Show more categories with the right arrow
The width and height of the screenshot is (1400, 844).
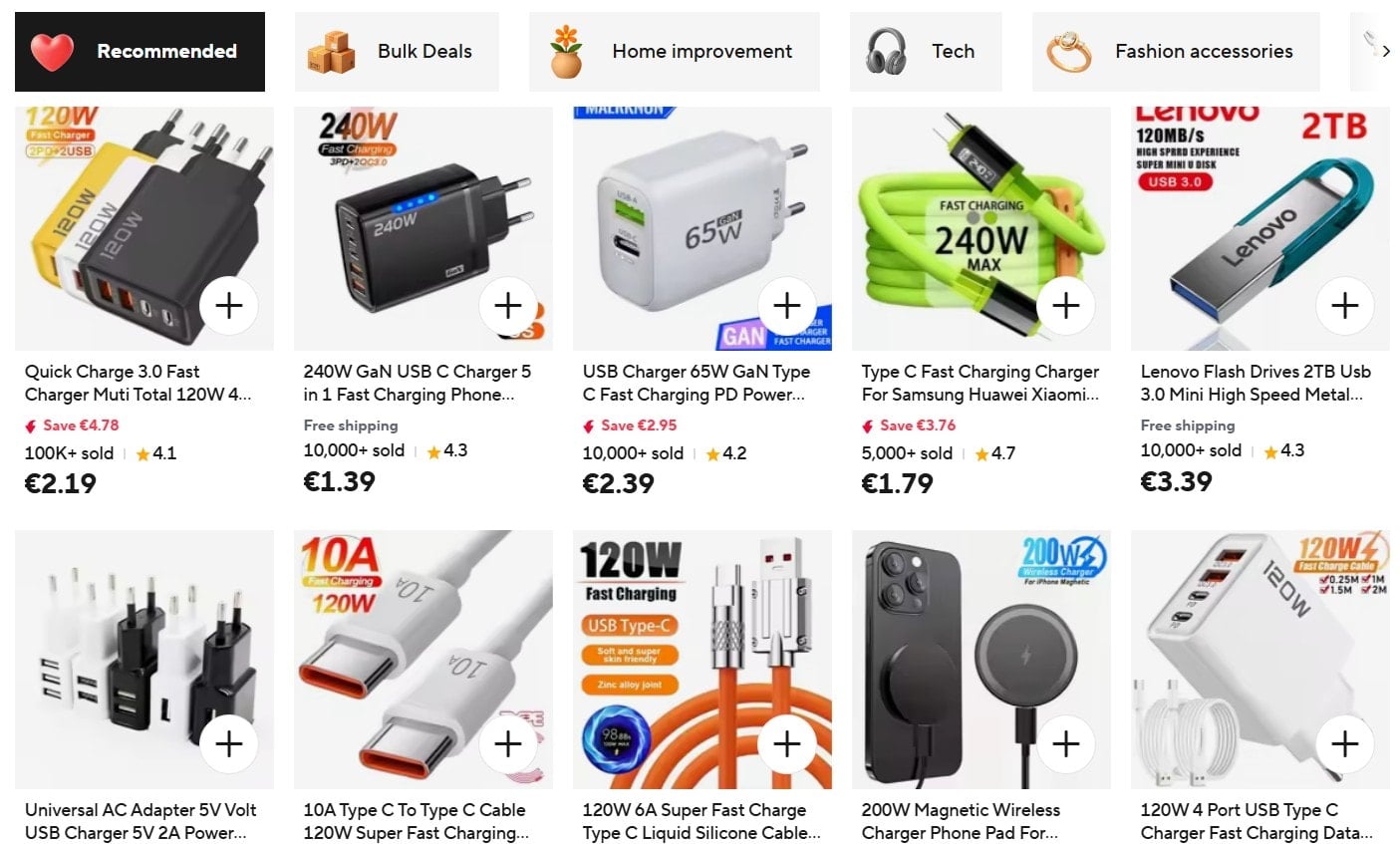[1385, 52]
